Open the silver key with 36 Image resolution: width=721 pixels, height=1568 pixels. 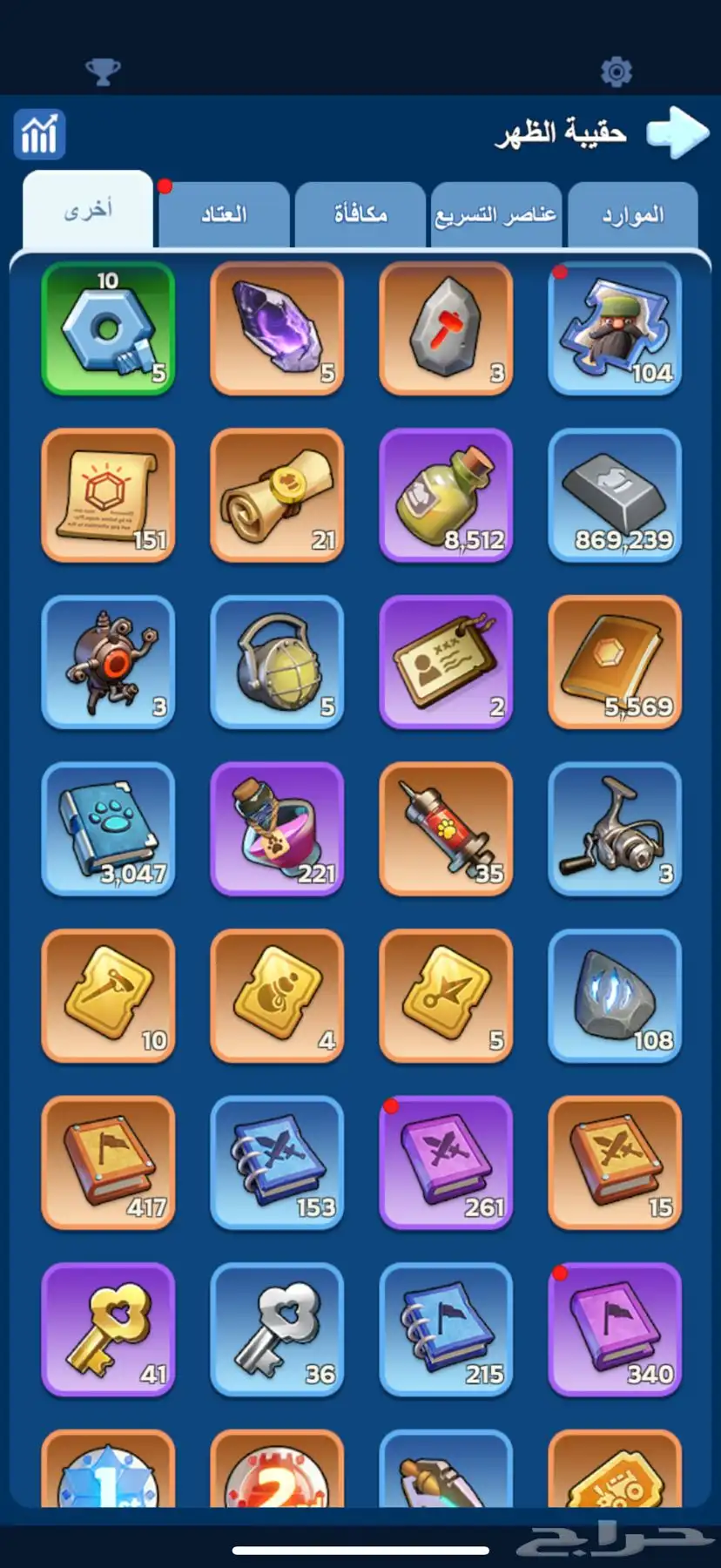tap(277, 1329)
